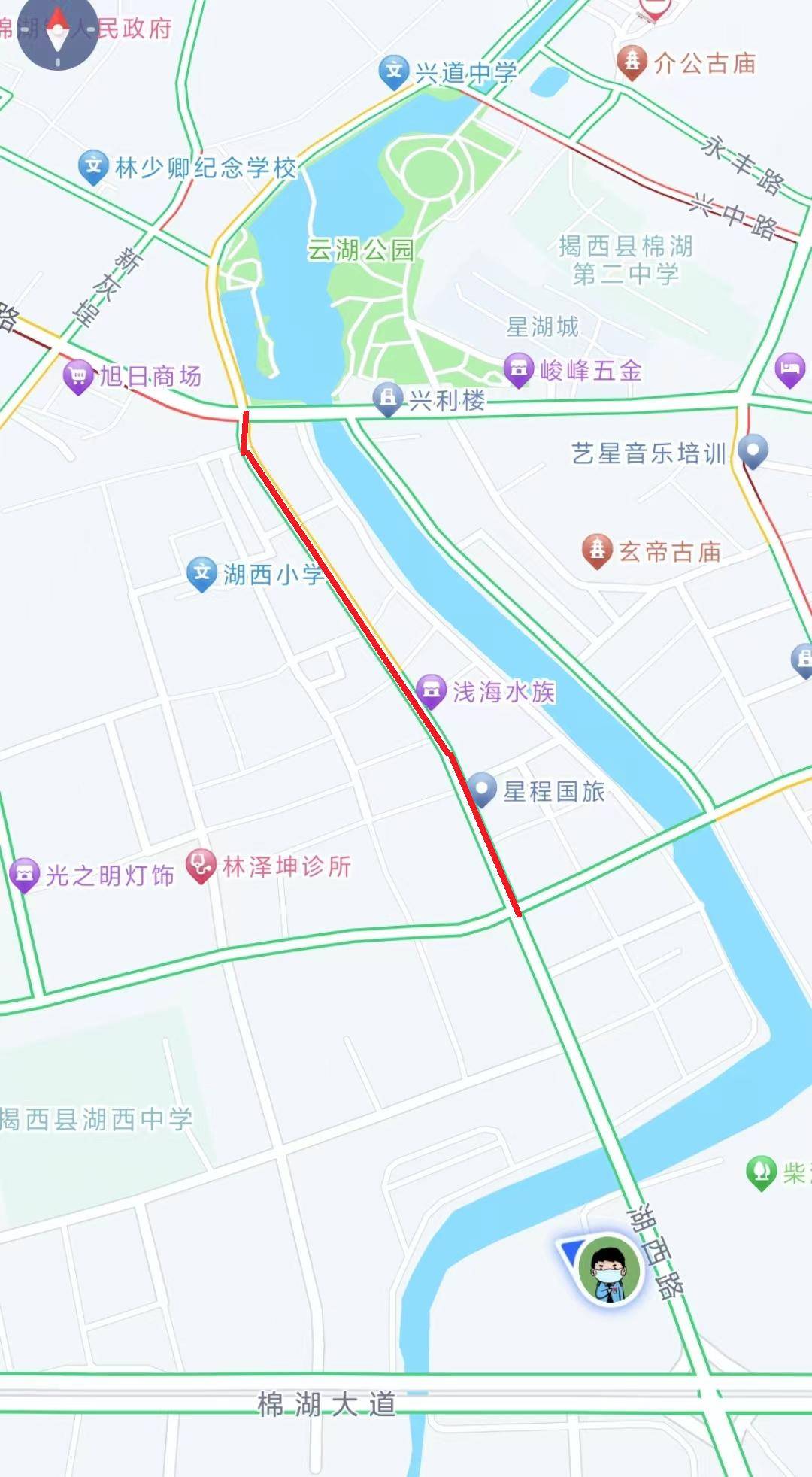The image size is (812, 1477).
Task: Open the 林泽坤诊所 clinic marker
Action: (200, 866)
